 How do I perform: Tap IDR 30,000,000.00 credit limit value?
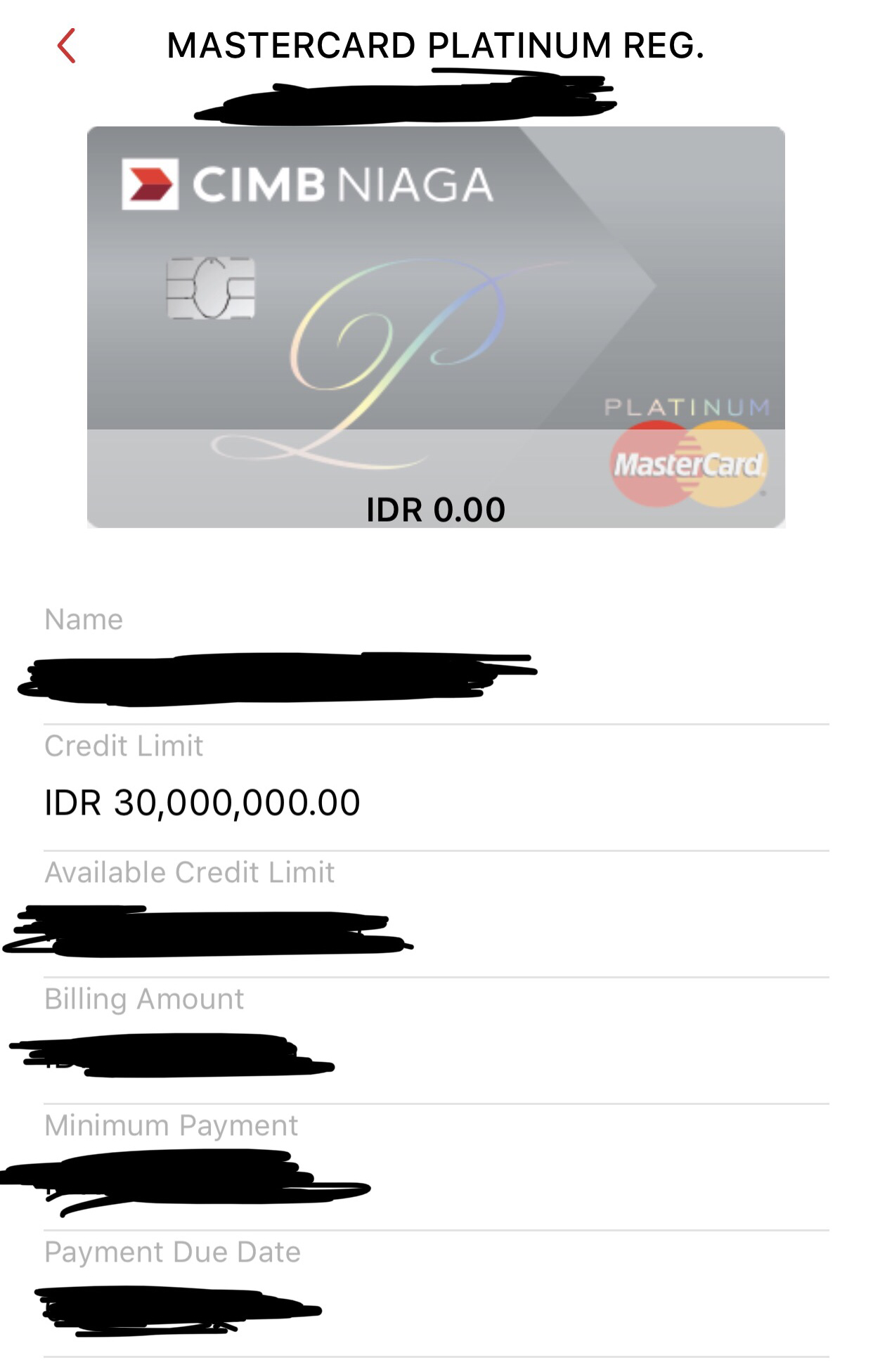[x=202, y=801]
